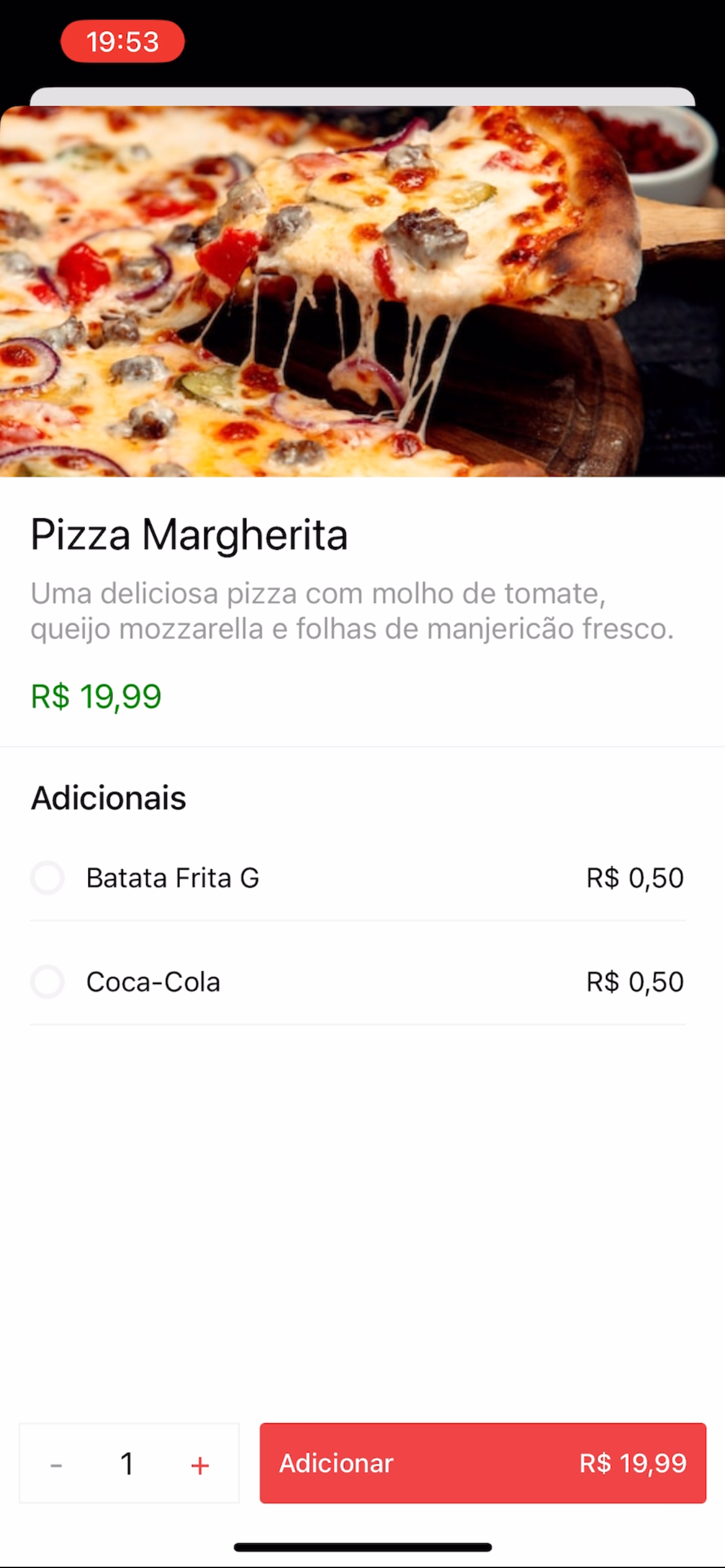725x1568 pixels.
Task: Decrease the quantity with the minus button
Action: coord(56,1465)
